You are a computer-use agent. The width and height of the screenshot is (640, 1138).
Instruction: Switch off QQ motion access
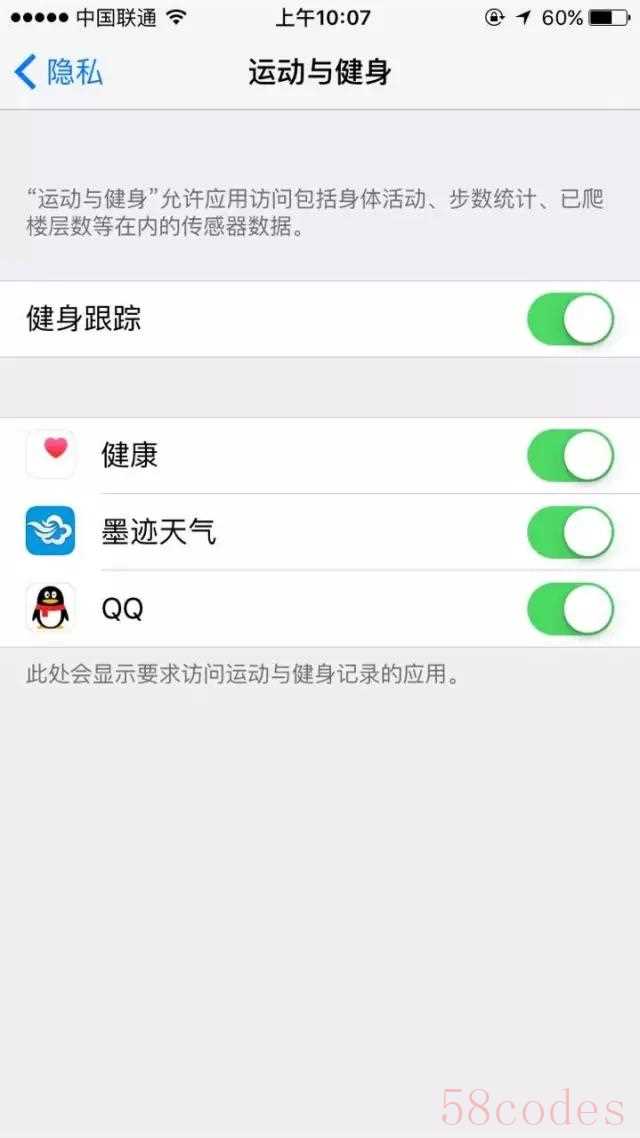570,609
